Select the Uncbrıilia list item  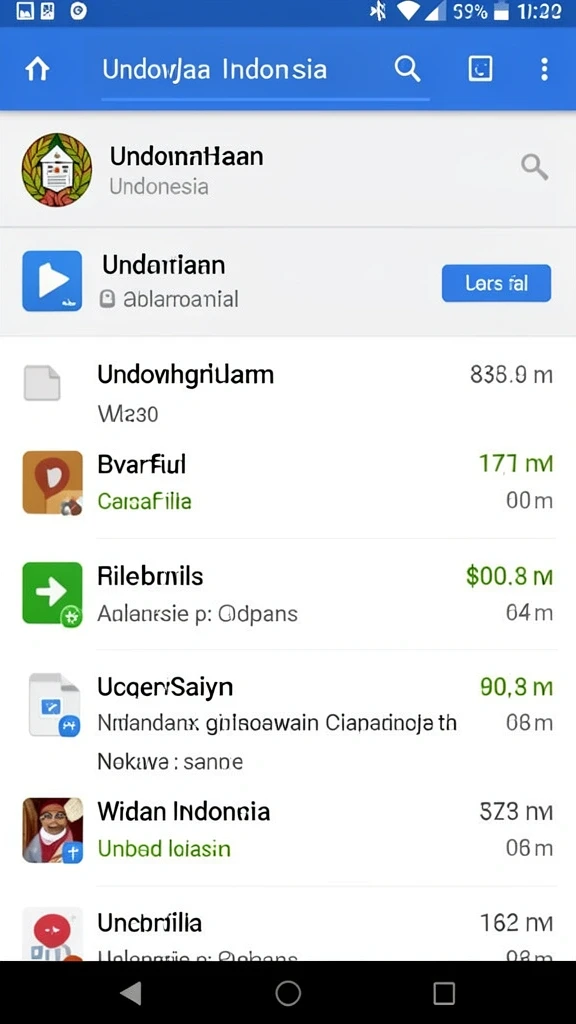(288, 933)
